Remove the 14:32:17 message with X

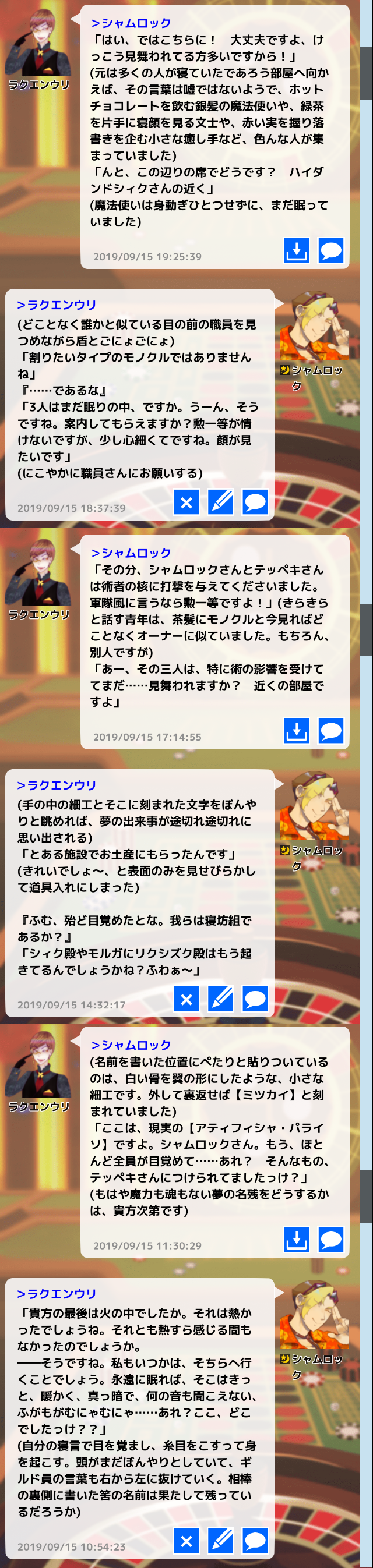[186, 999]
